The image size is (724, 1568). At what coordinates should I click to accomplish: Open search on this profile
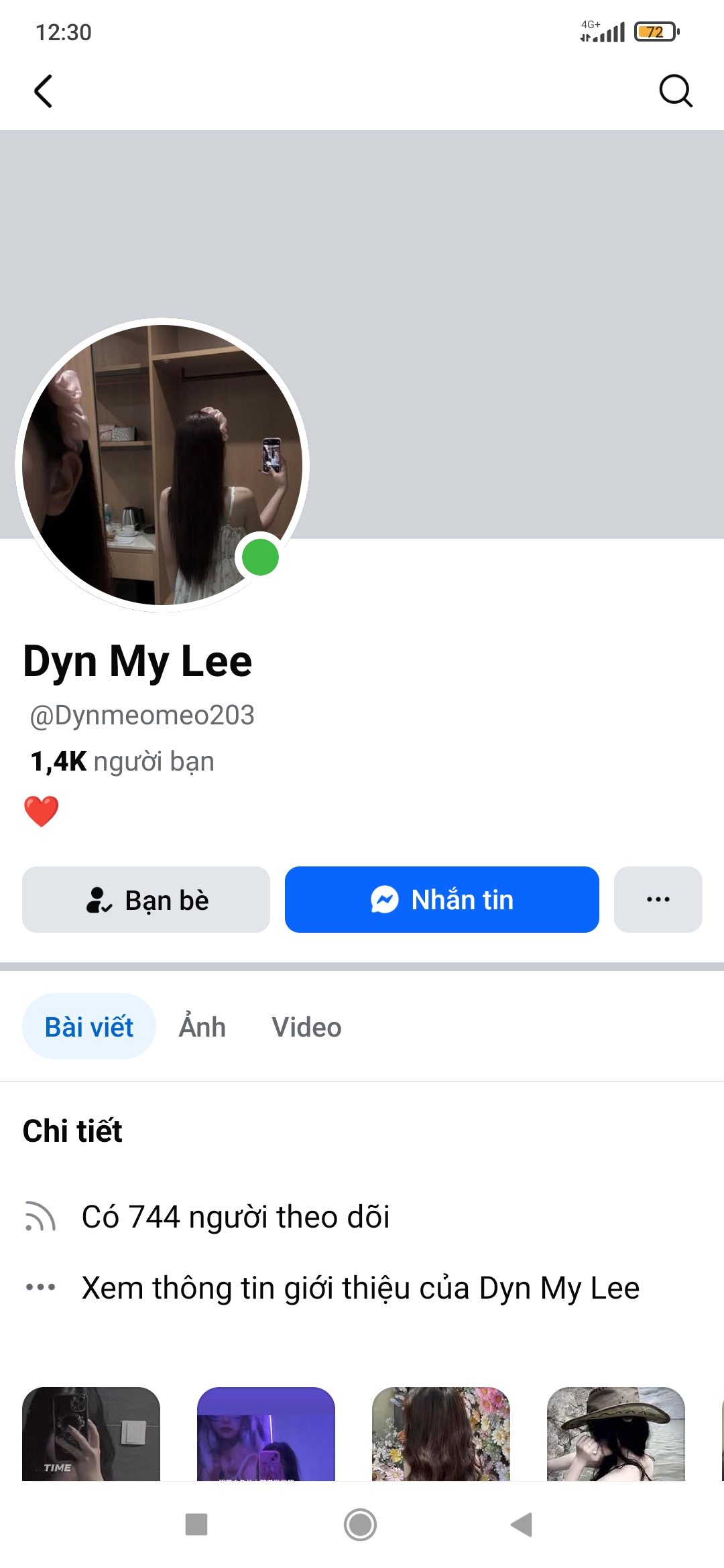coord(675,91)
